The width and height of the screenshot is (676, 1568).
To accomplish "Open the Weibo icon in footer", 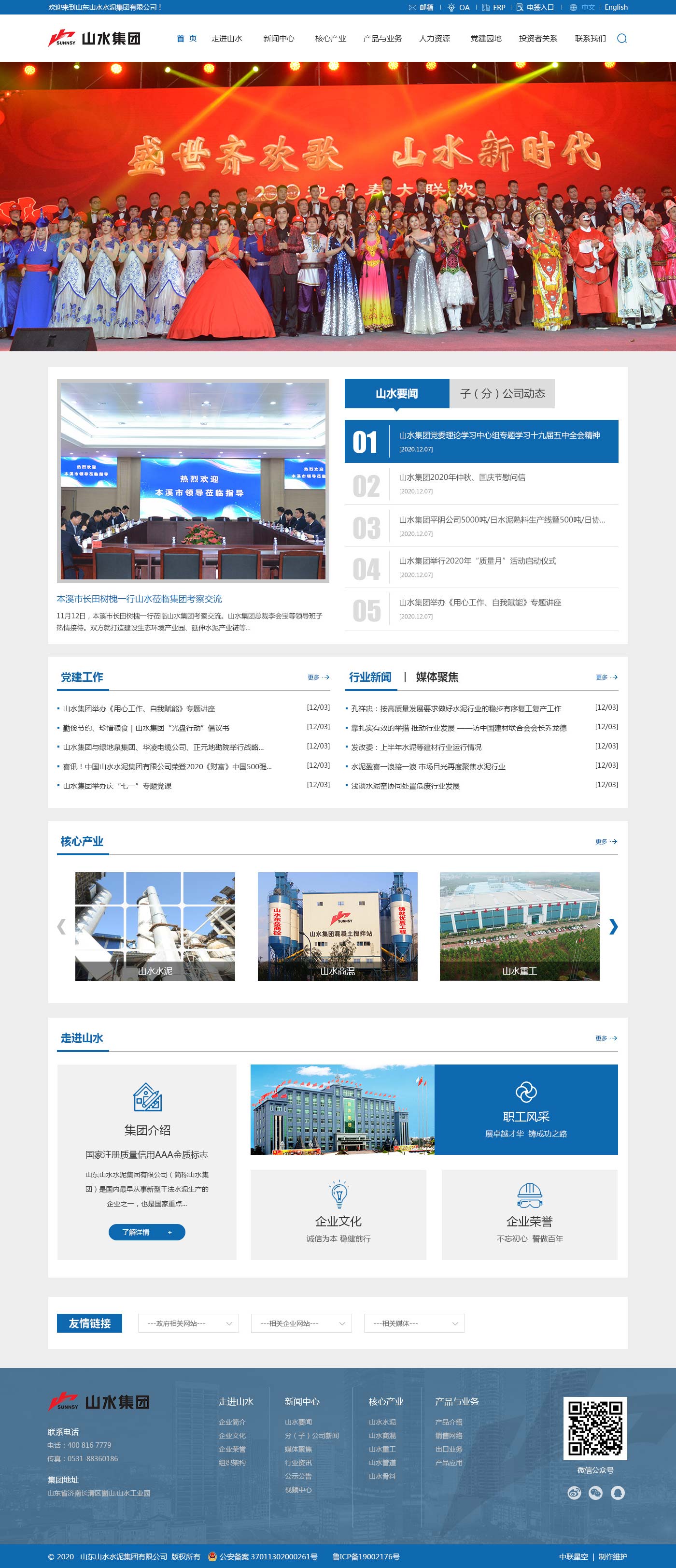I will coord(574,1493).
